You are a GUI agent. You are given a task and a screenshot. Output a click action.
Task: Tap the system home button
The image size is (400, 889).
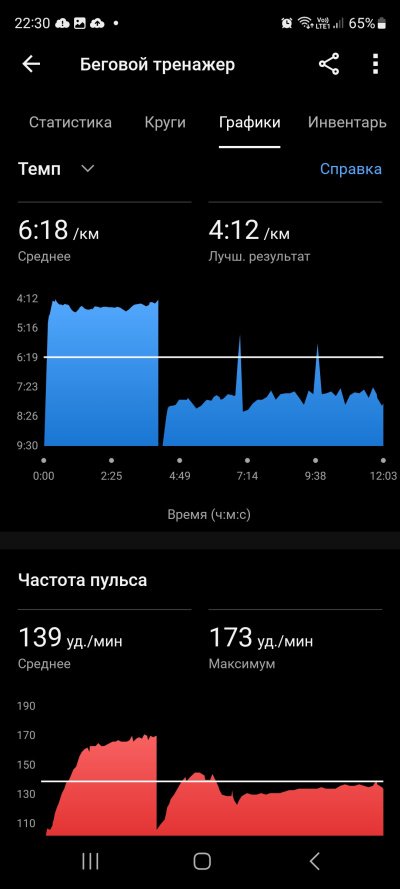[202, 861]
